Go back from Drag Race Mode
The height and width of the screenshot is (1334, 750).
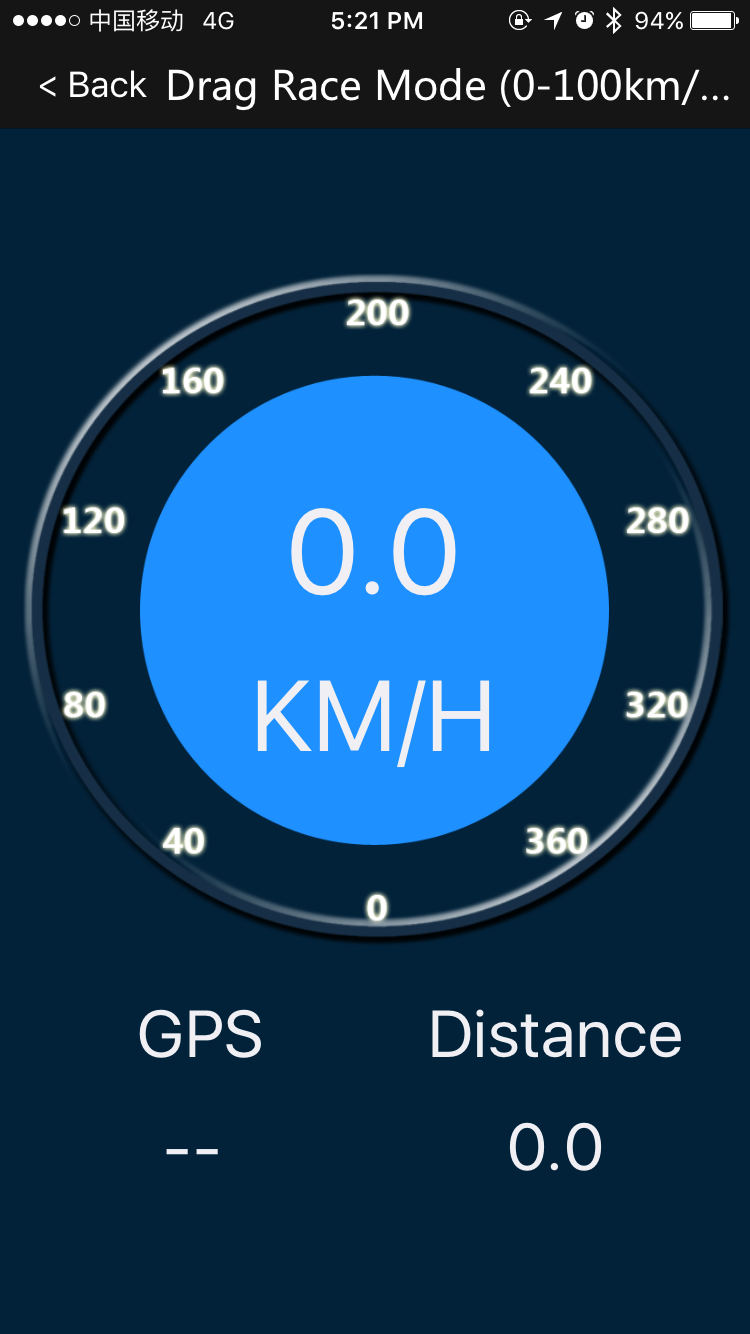[x=93, y=86]
